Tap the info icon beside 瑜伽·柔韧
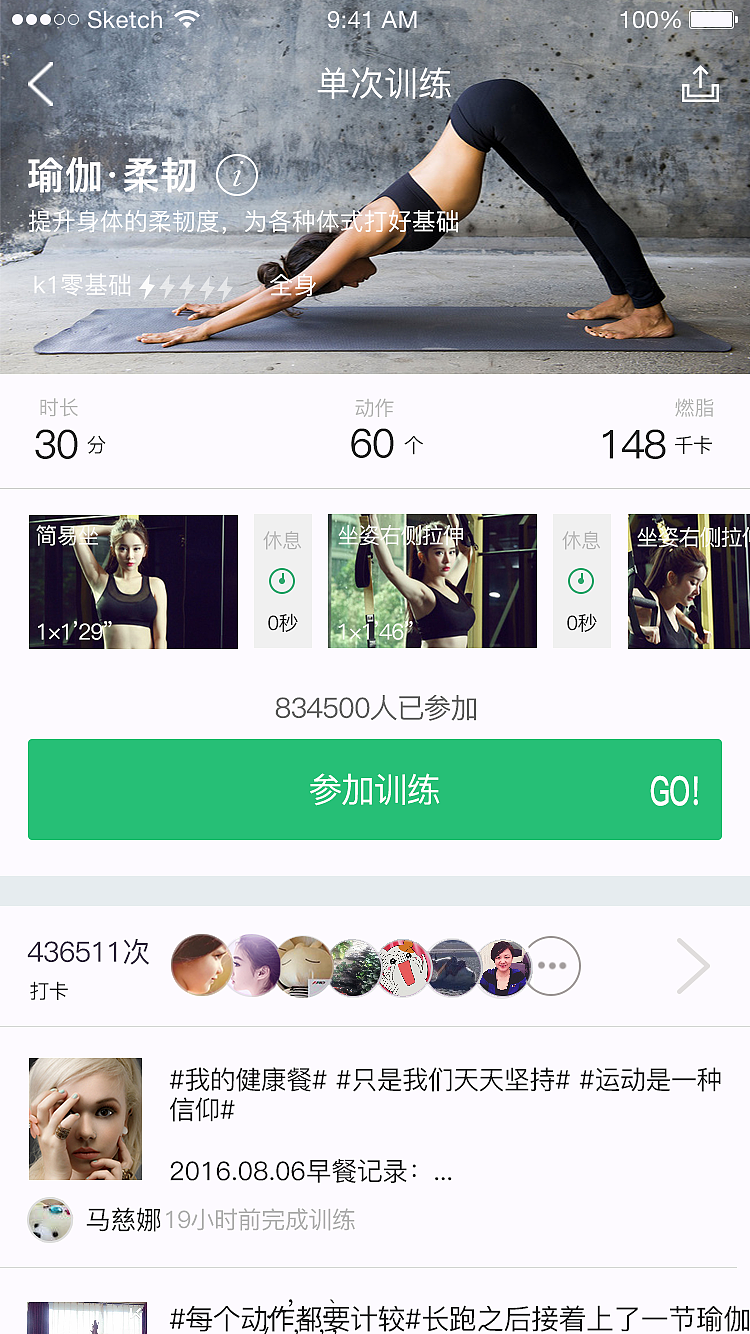This screenshot has height=1334, width=750. (235, 174)
